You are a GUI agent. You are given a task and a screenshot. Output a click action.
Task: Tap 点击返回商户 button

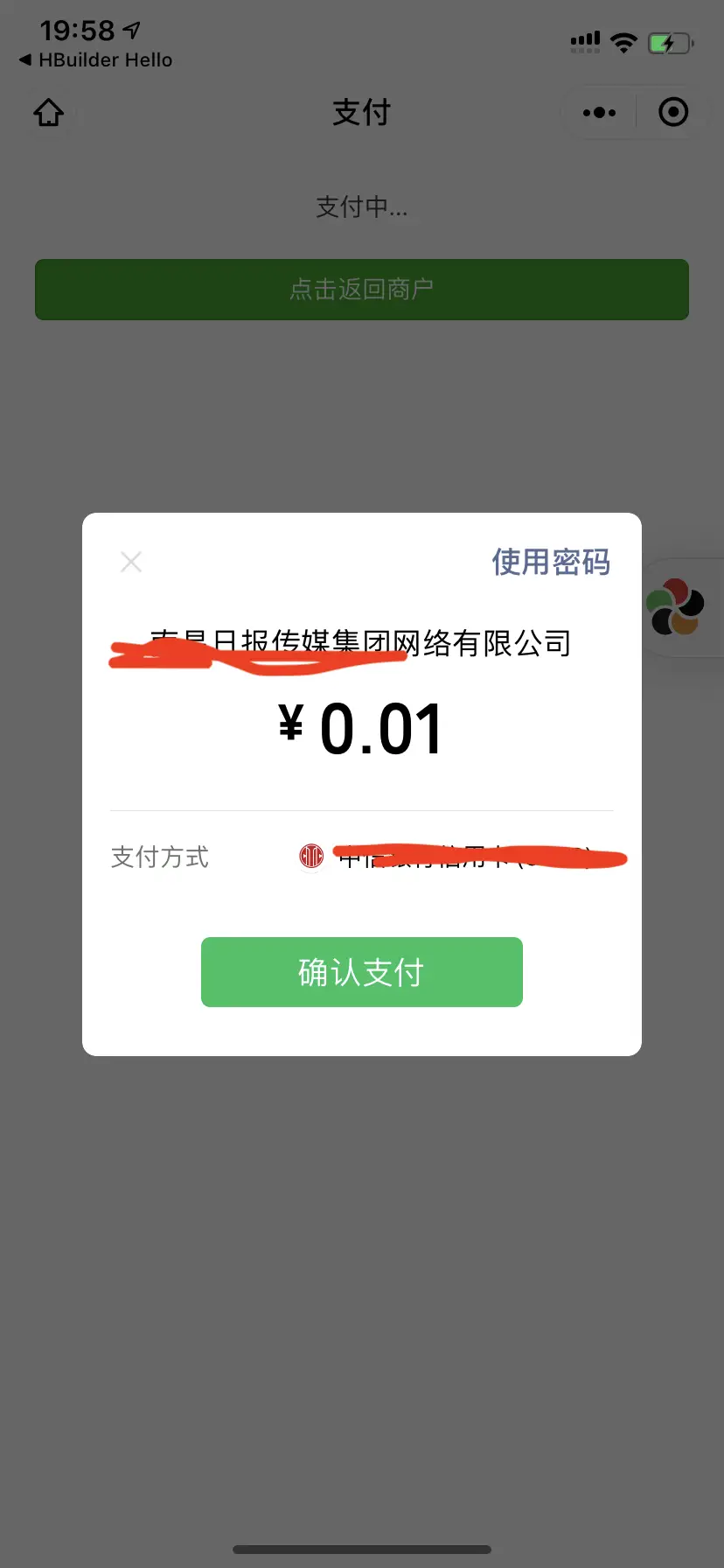tap(362, 290)
